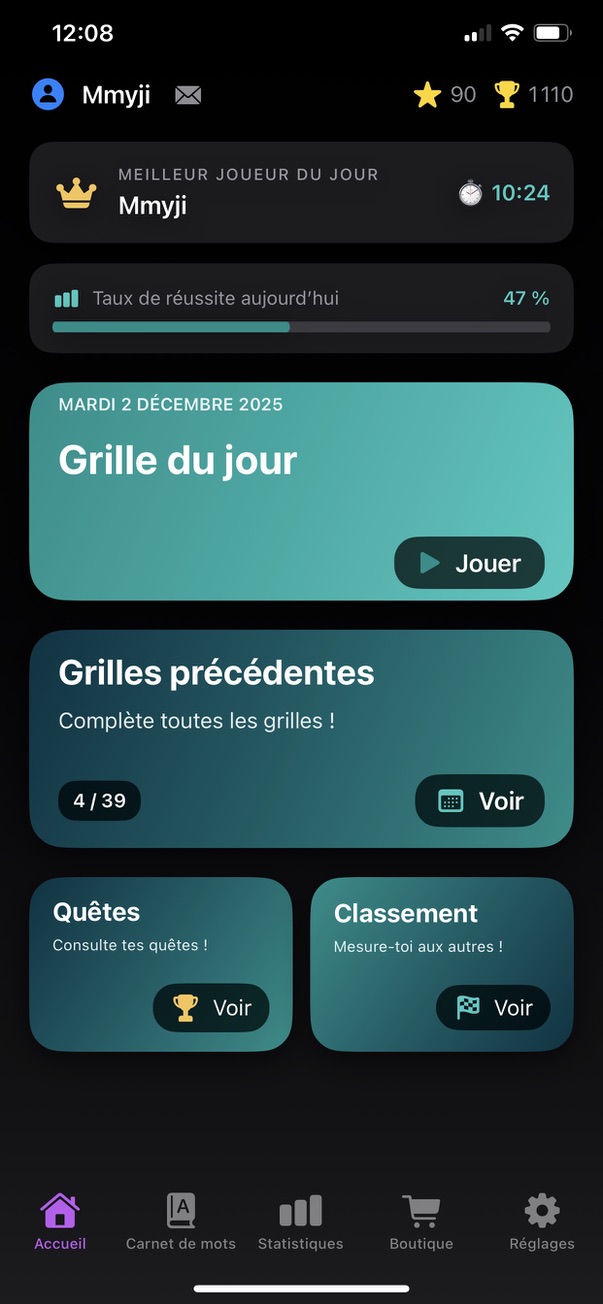603x1304 pixels.
Task: Go to the Boutique tab
Action: [421, 1222]
